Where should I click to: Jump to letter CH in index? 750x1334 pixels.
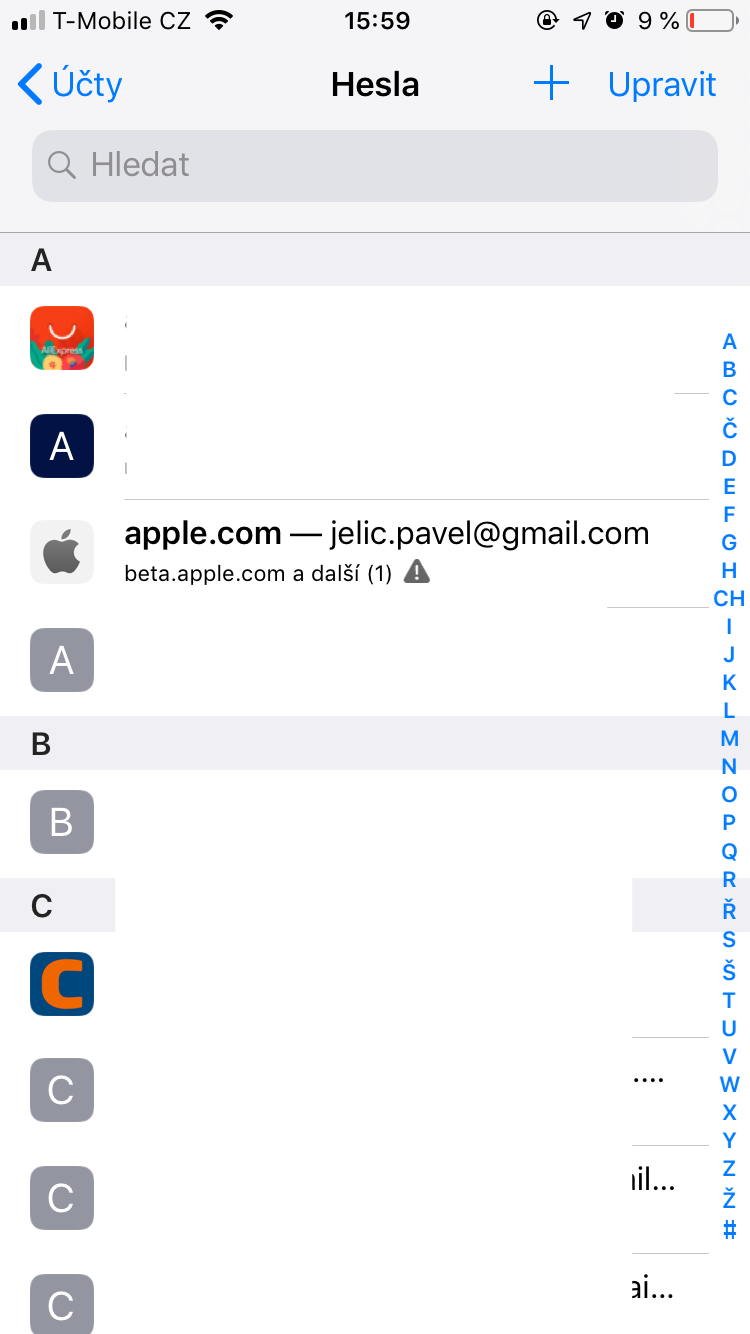click(x=729, y=599)
